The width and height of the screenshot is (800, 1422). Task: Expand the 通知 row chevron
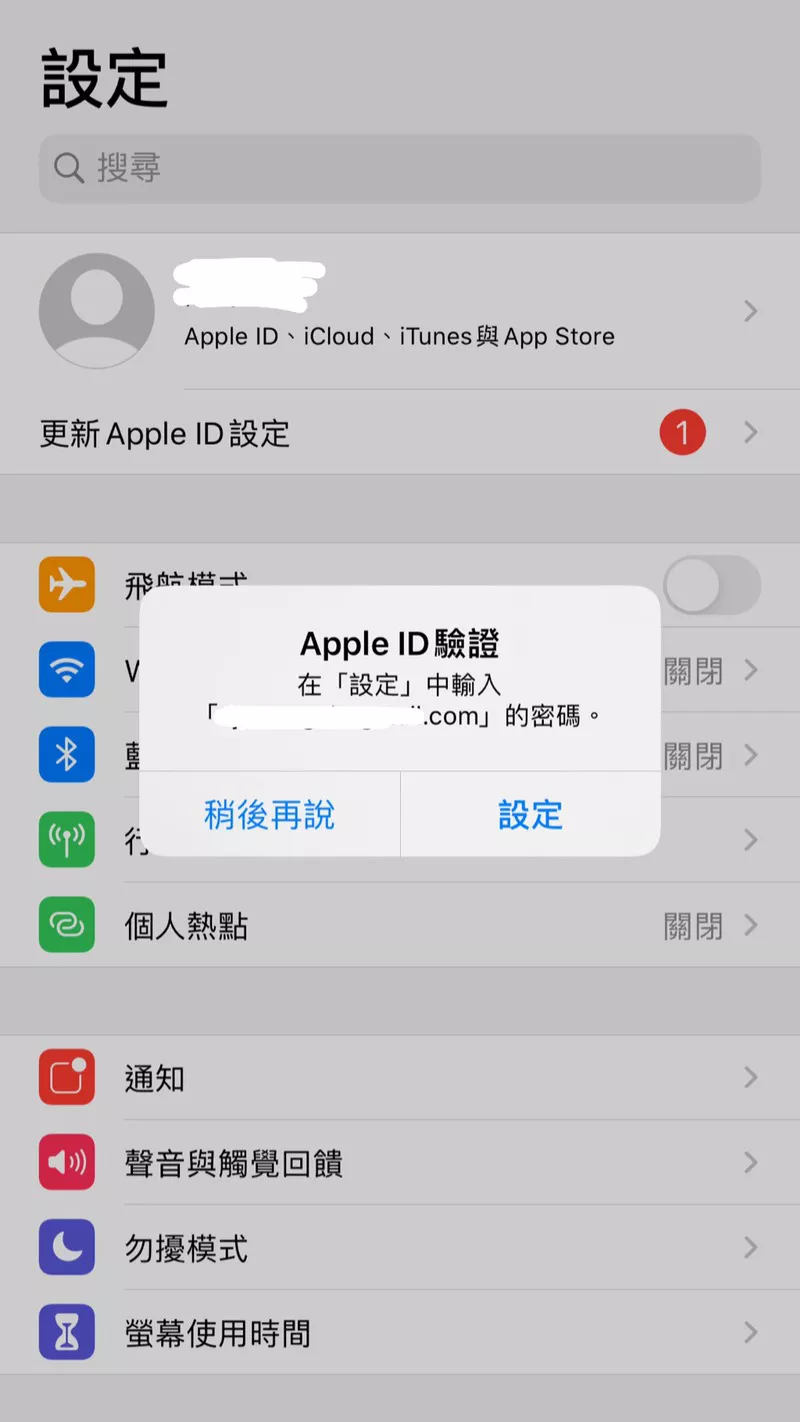tap(751, 1078)
